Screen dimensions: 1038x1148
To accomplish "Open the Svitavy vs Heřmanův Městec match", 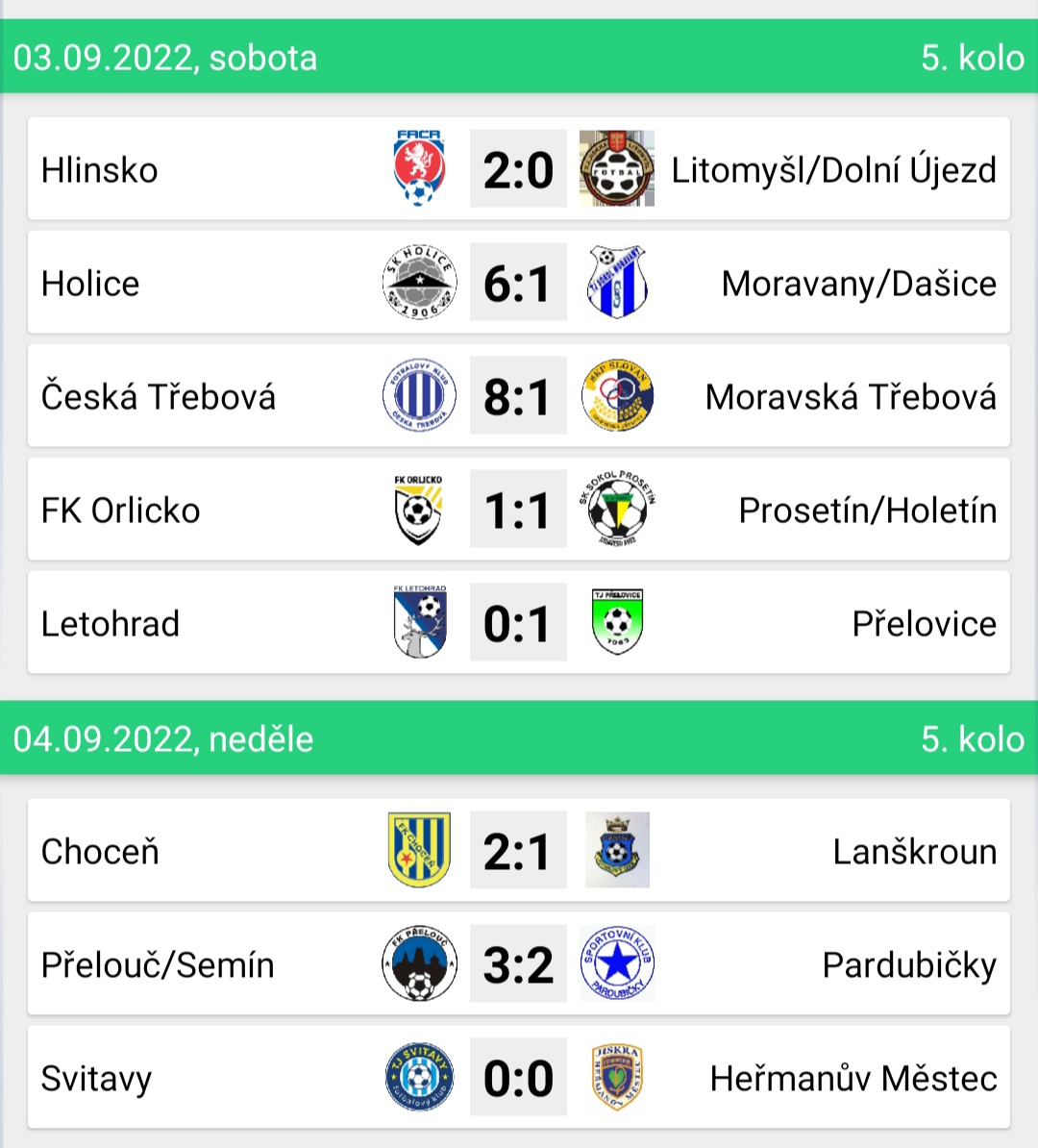I will click(x=518, y=1078).
